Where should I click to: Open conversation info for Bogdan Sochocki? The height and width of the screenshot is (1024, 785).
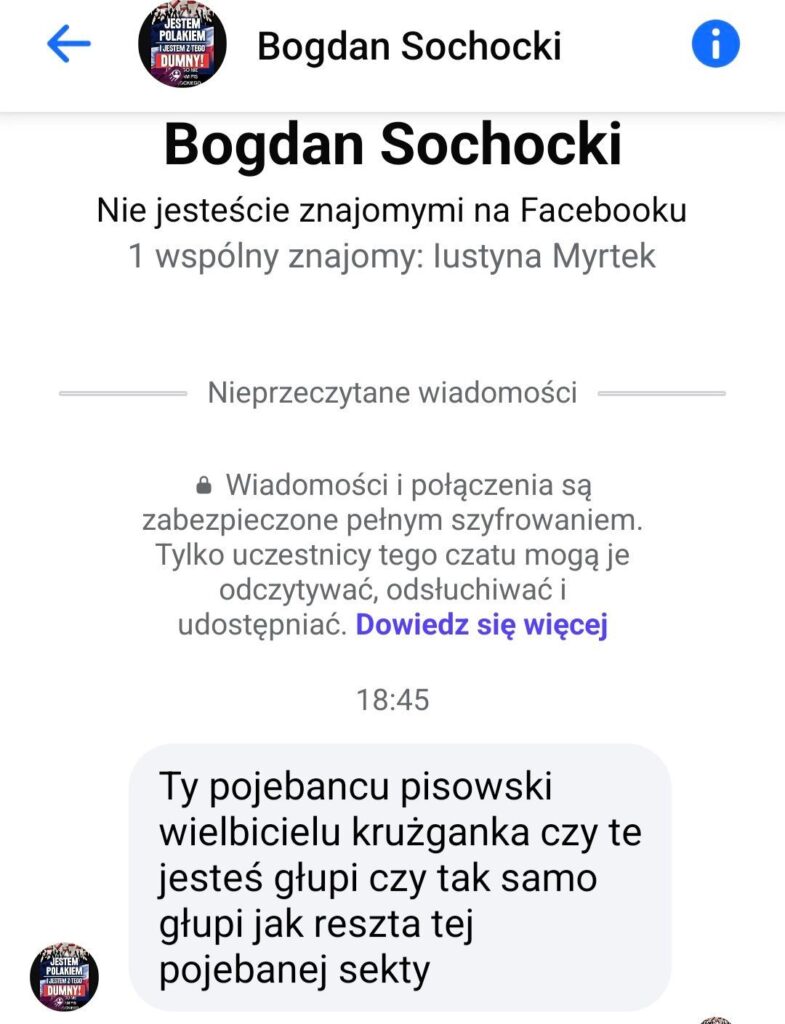tap(716, 44)
